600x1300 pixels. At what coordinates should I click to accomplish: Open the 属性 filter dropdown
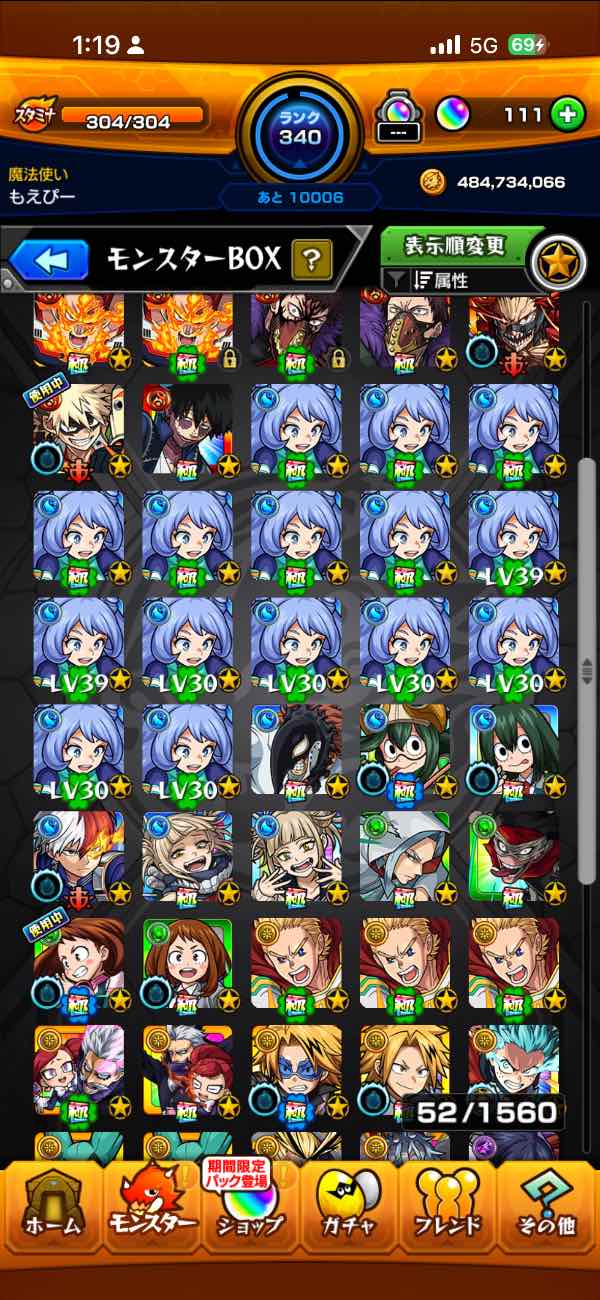tap(455, 281)
